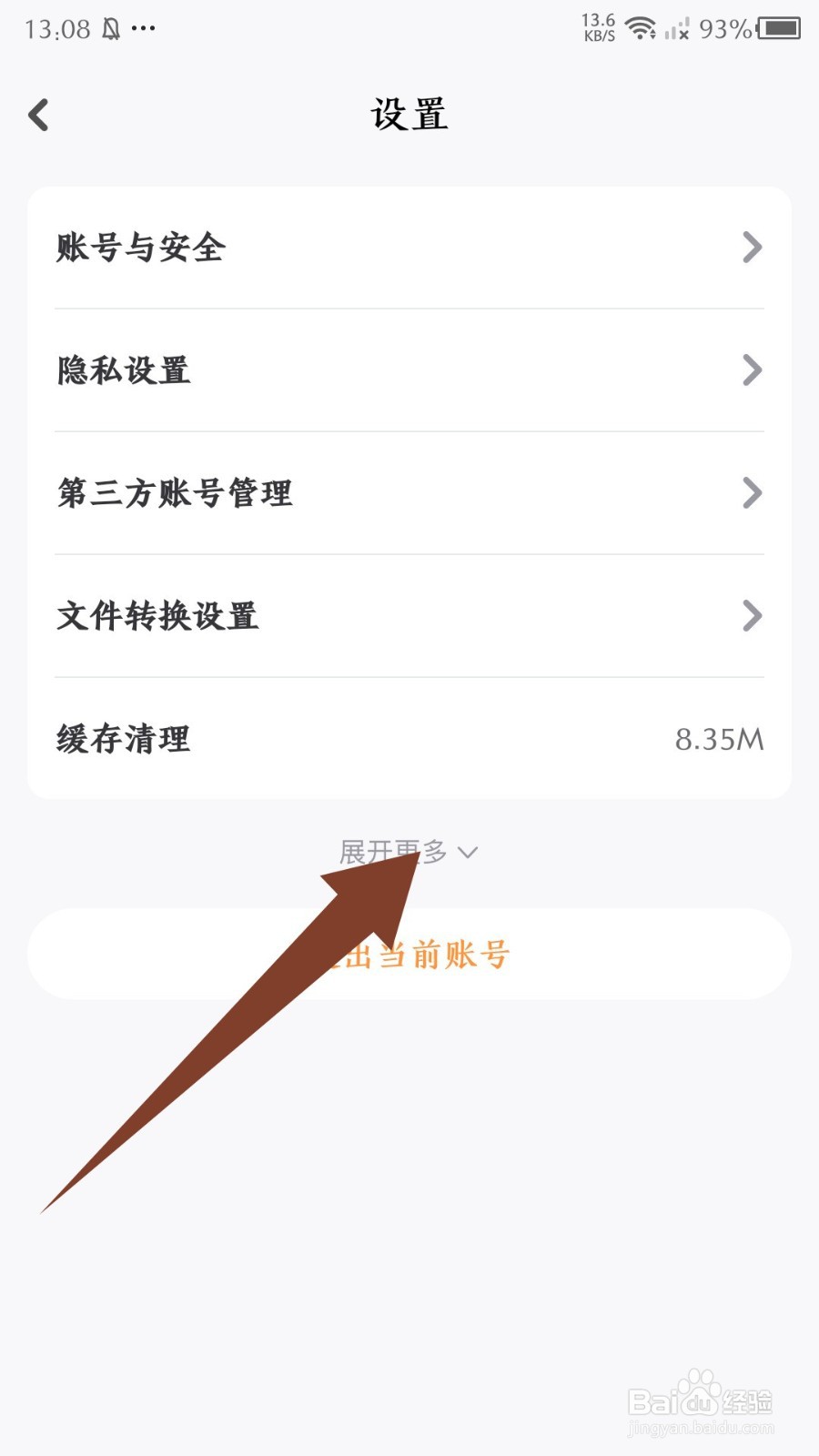Open 隐私设置 privacy settings
The image size is (819, 1456).
pos(123,370)
